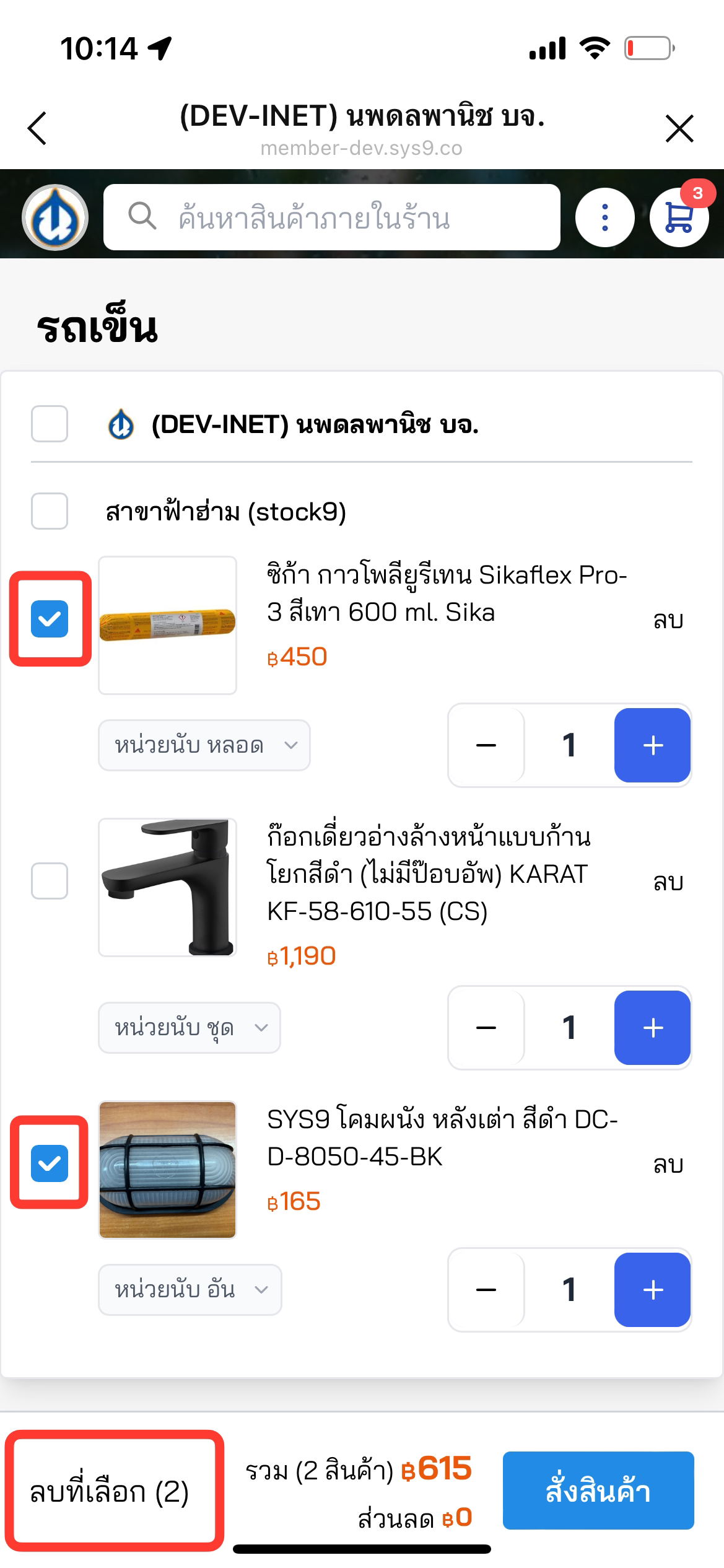The image size is (724, 1568).
Task: Tap ลบที่เลือก (2) to delete selected
Action: point(110,1492)
